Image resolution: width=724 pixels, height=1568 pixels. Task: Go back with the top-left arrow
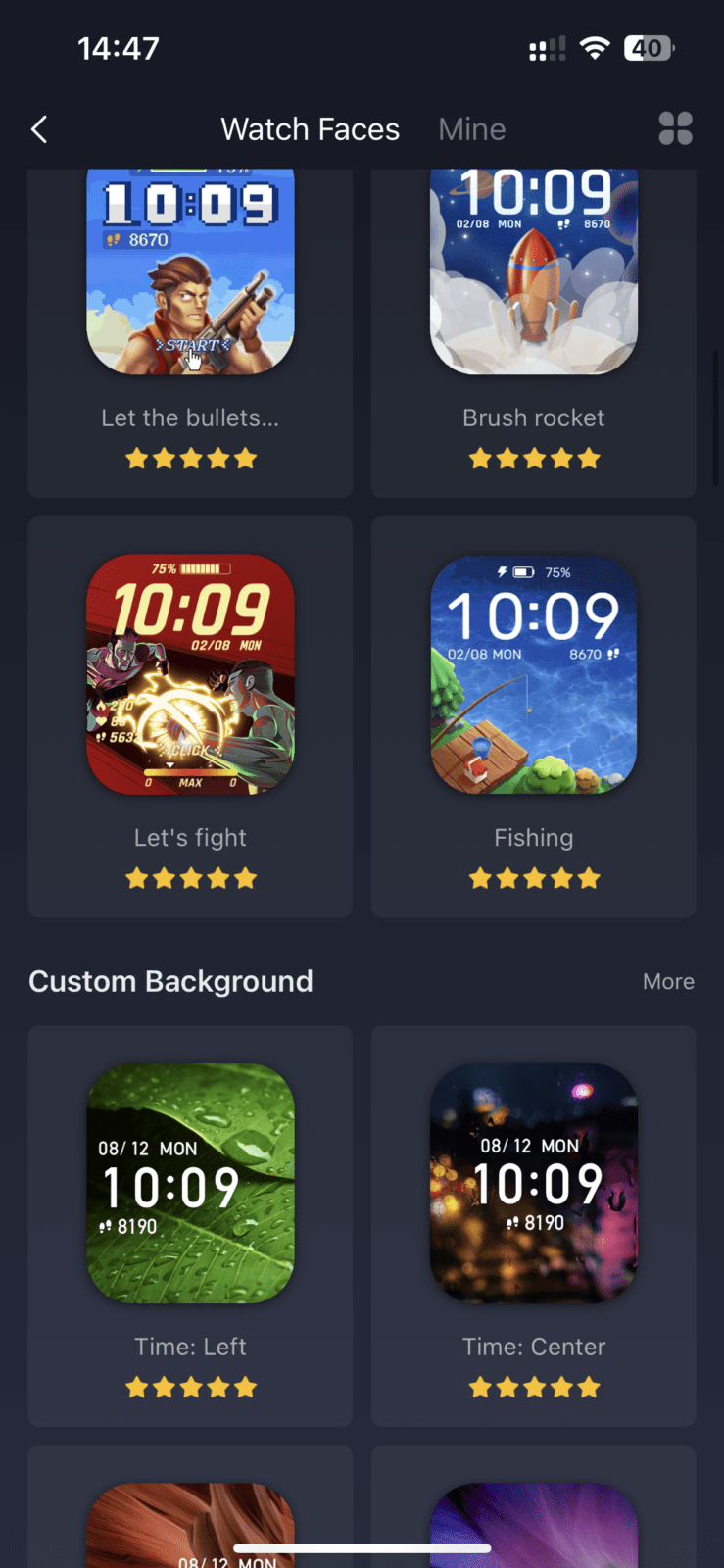click(x=39, y=129)
